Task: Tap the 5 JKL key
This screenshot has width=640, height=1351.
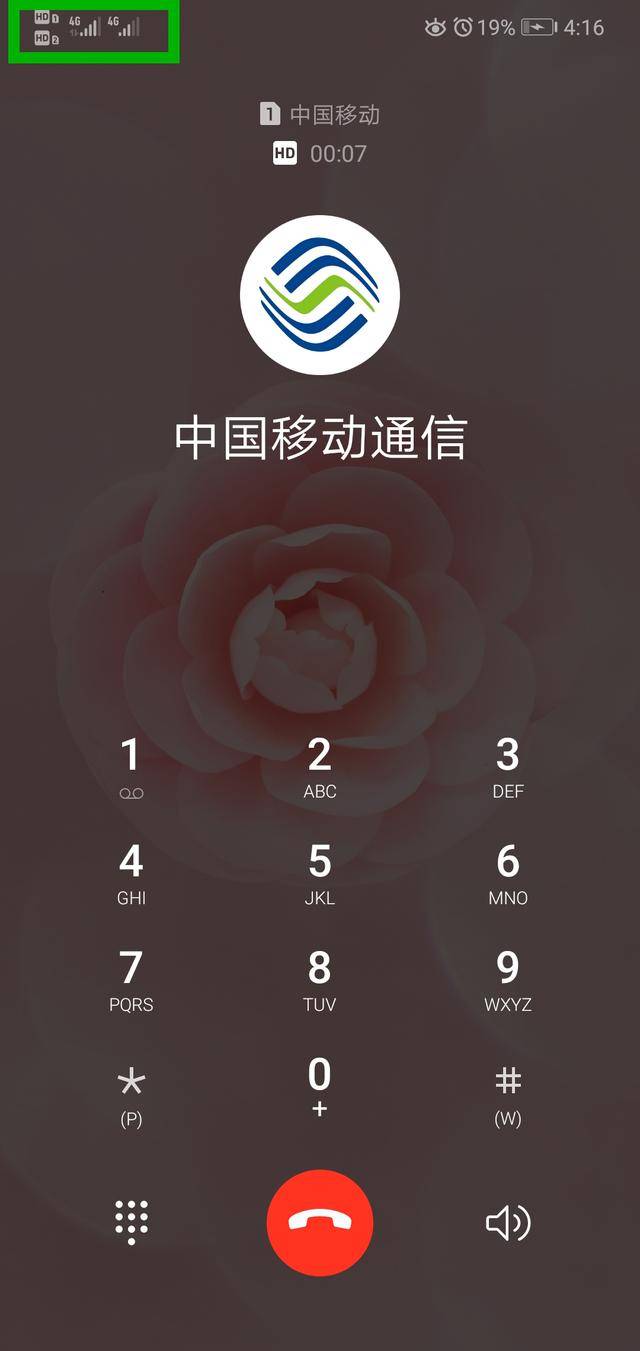Action: pos(320,875)
